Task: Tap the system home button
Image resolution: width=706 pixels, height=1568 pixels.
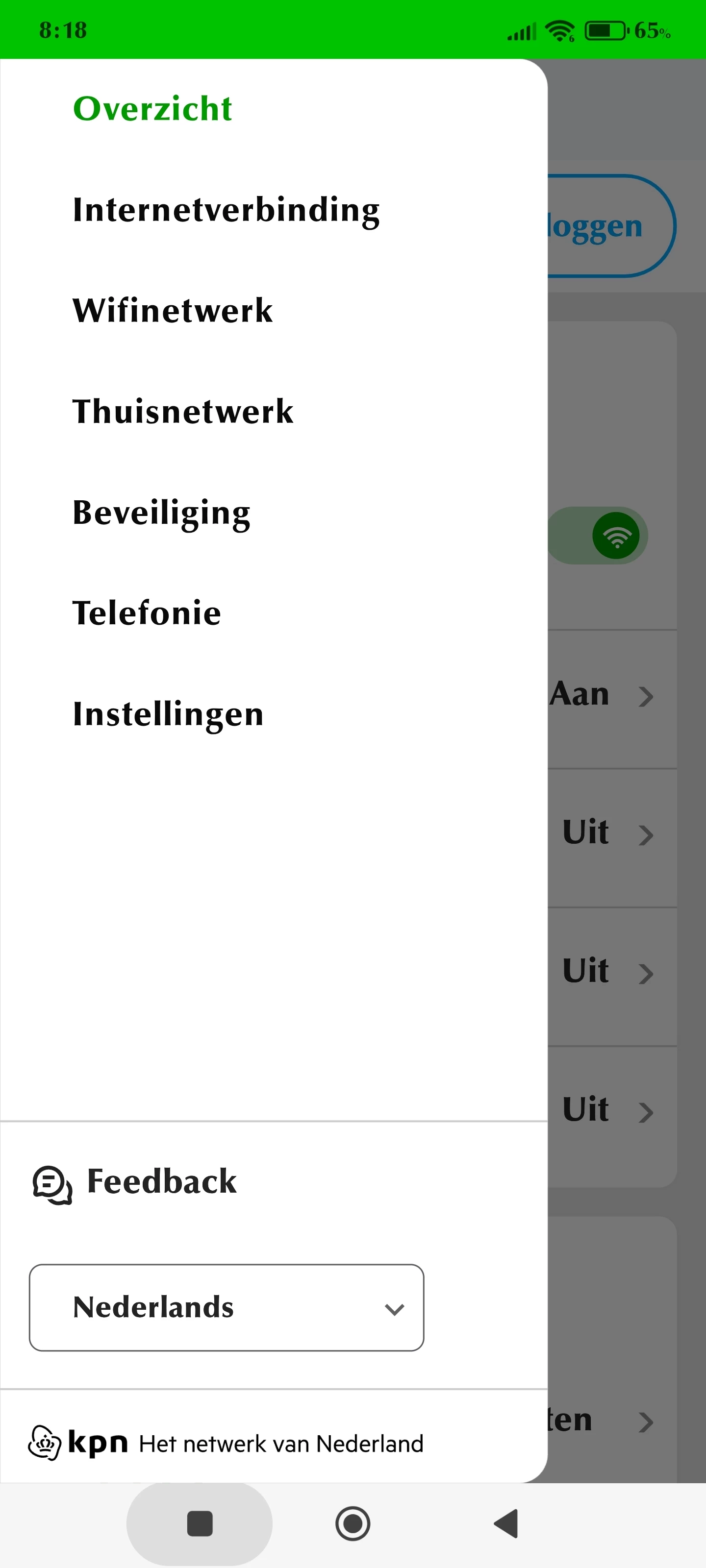Action: pos(353,1523)
